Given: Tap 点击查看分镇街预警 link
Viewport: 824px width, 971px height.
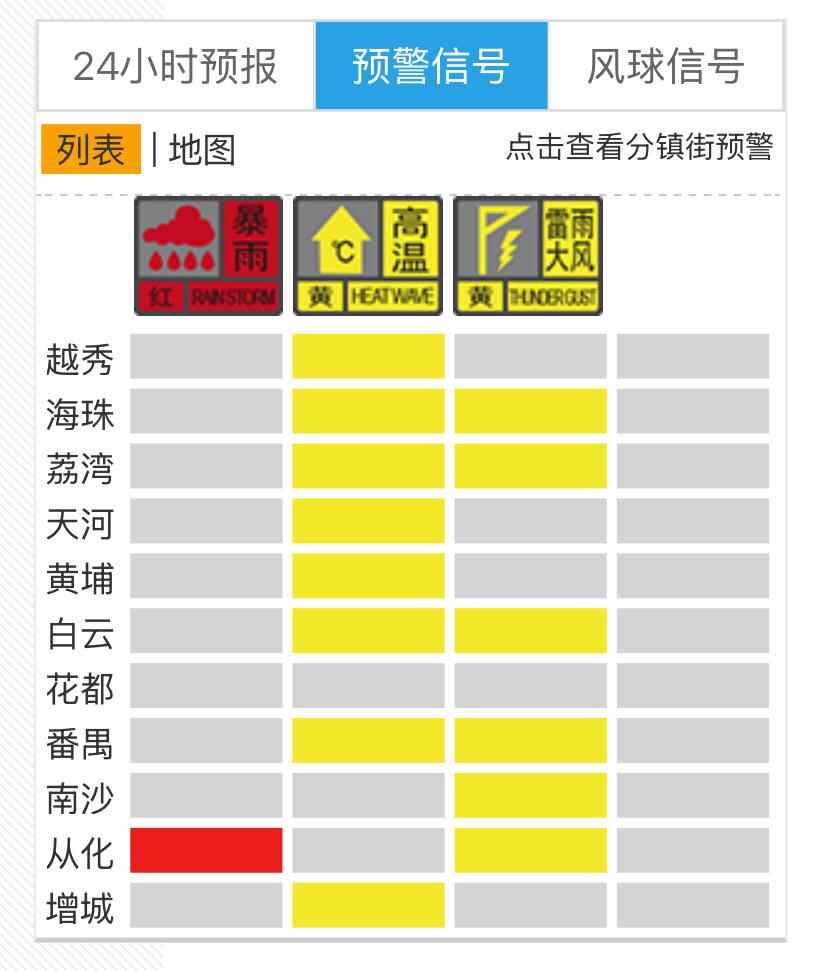Looking at the screenshot, I should click(639, 148).
